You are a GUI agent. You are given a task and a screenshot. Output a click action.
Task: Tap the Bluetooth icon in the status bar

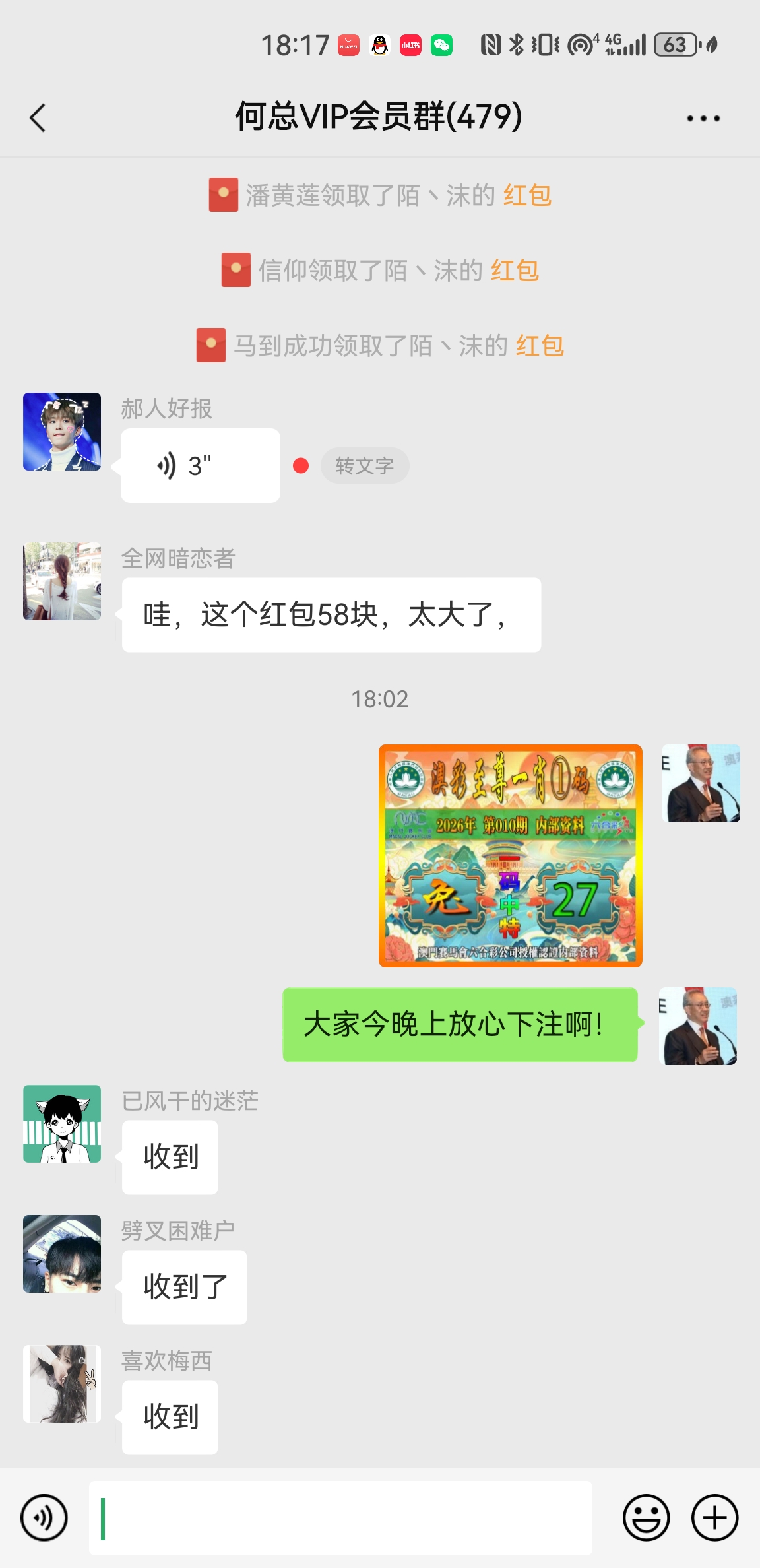pyautogui.click(x=516, y=44)
